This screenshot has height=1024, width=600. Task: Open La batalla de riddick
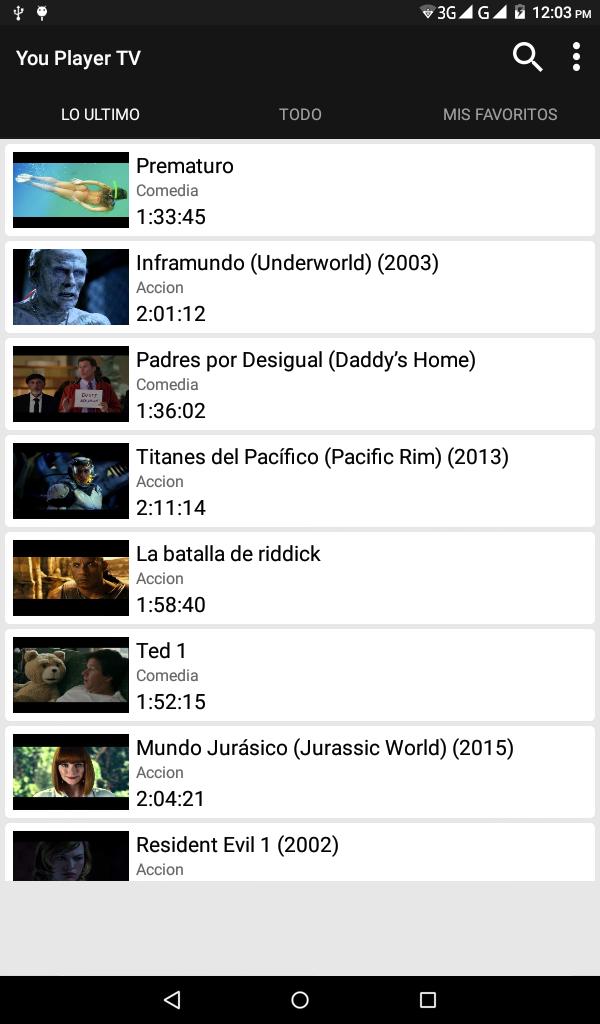[300, 578]
